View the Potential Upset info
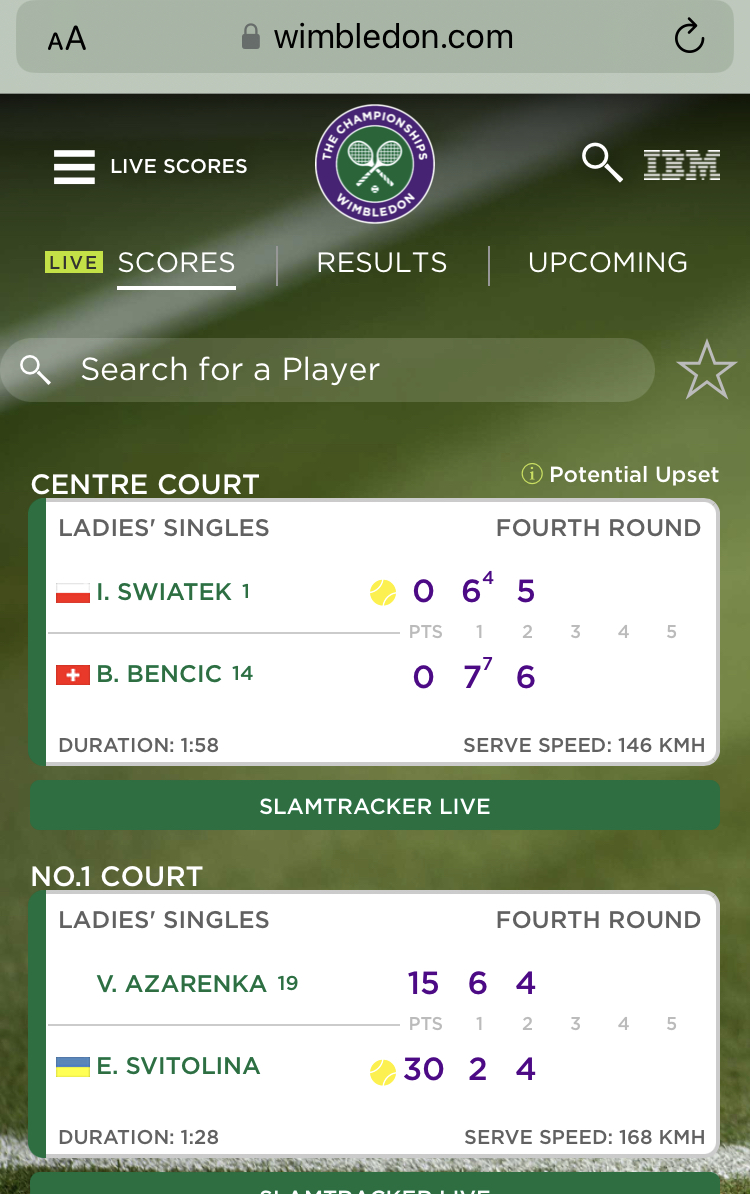Viewport: 750px width, 1194px height. (620, 474)
